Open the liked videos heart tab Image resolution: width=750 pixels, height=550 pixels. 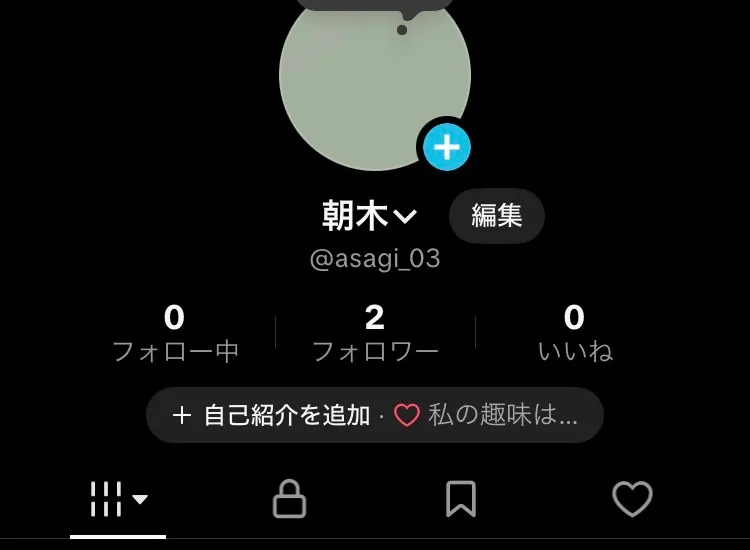tap(632, 499)
